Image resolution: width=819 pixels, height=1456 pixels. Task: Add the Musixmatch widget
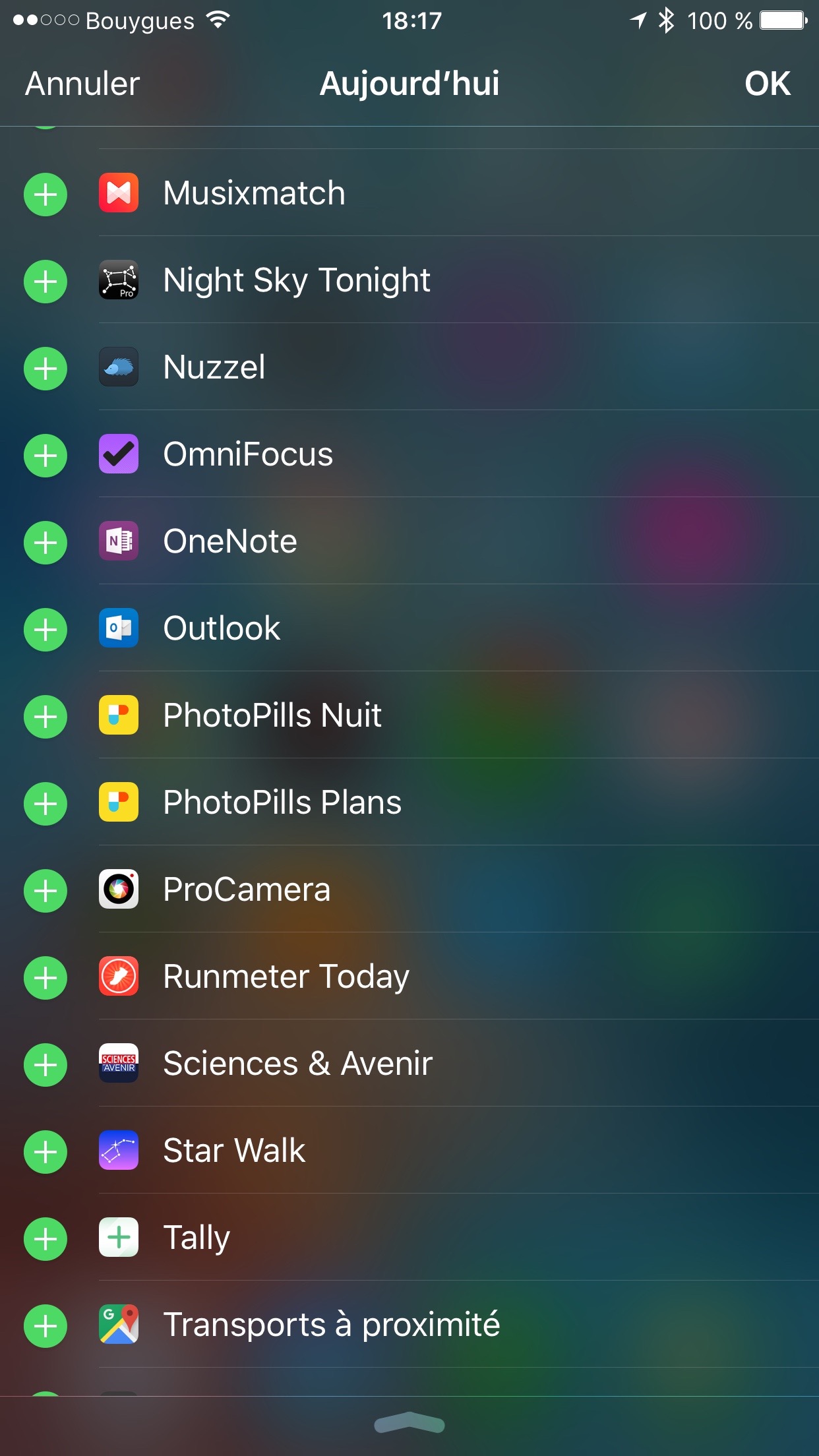point(45,193)
